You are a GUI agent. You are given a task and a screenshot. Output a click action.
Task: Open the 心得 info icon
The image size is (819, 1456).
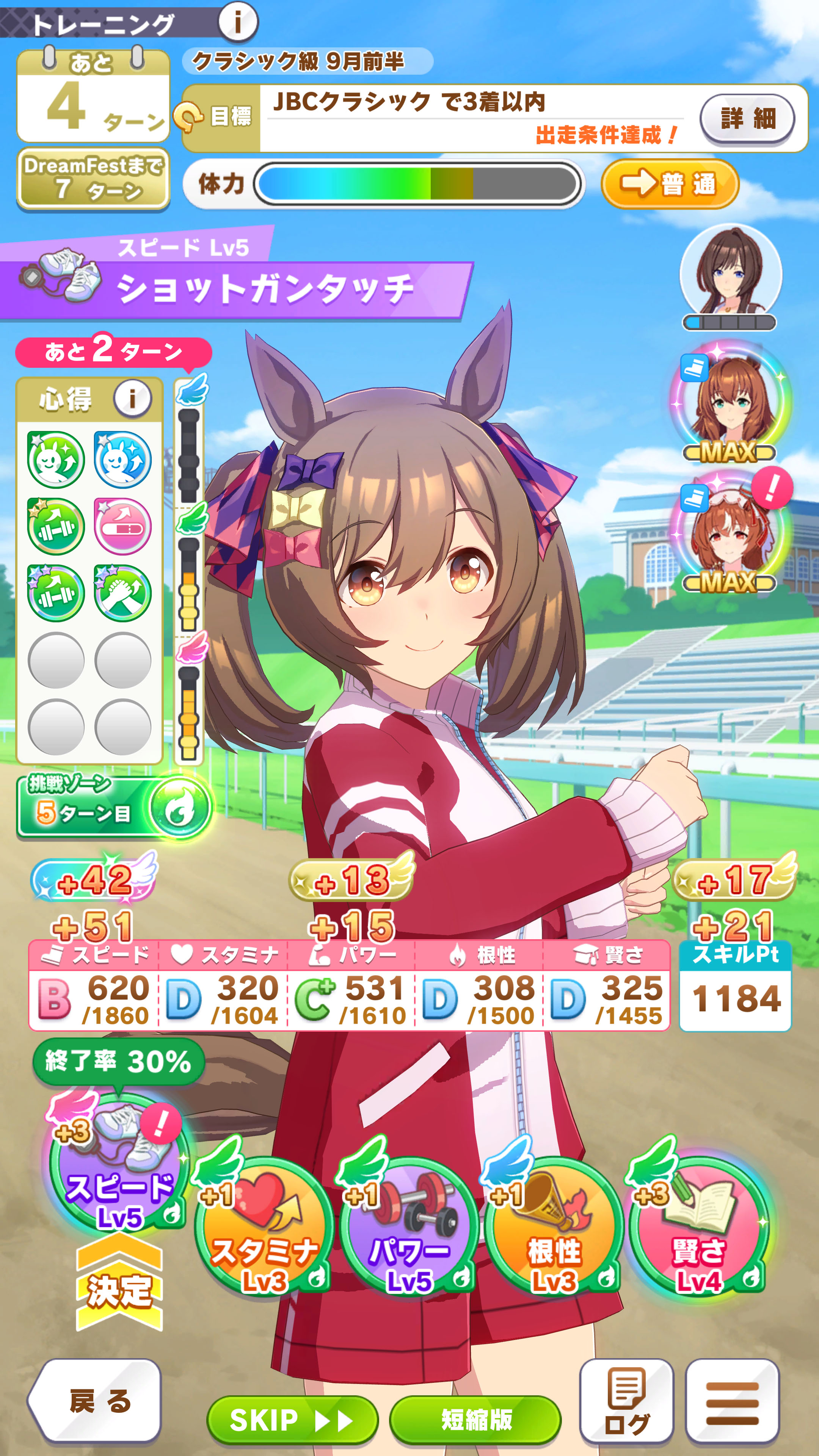point(132,399)
